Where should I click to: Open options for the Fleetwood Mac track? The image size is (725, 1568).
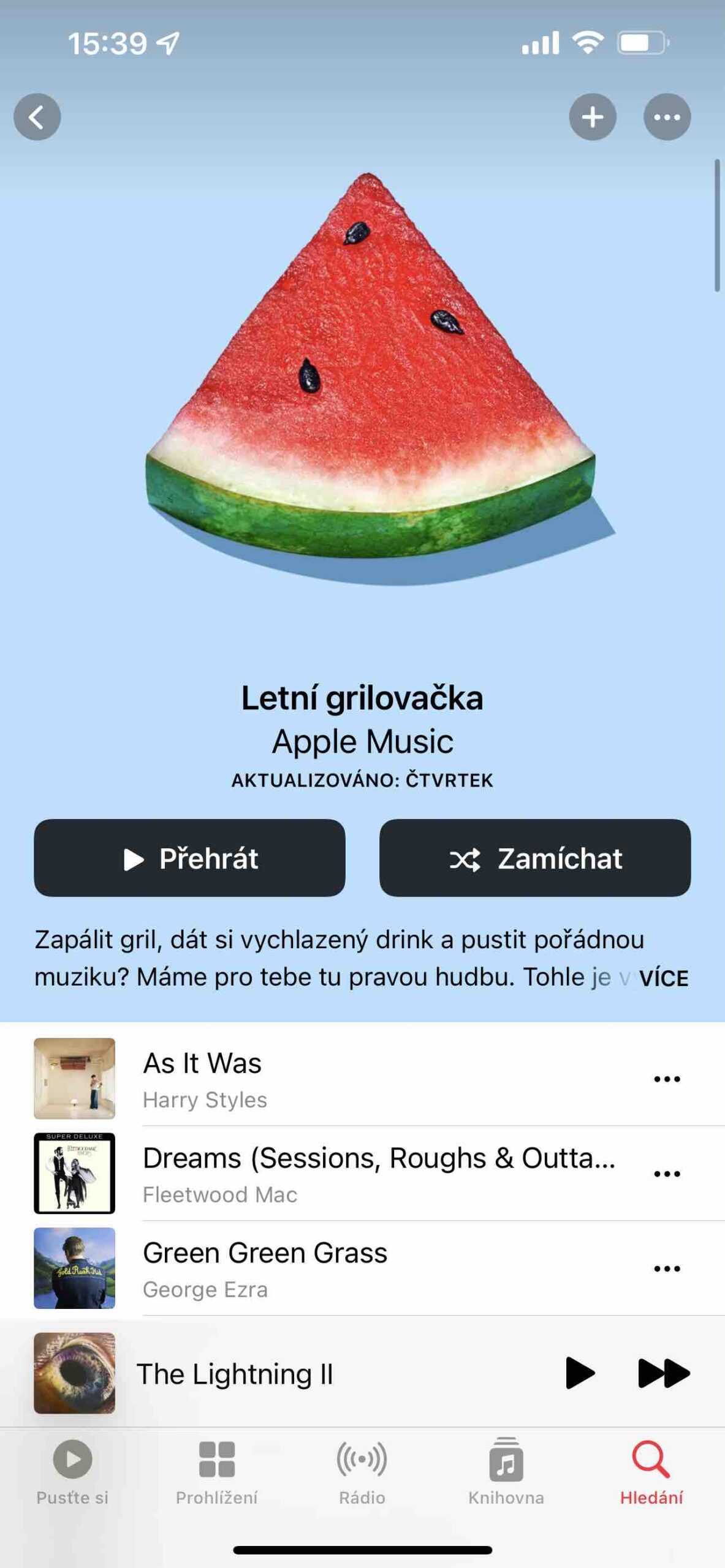tap(667, 1173)
